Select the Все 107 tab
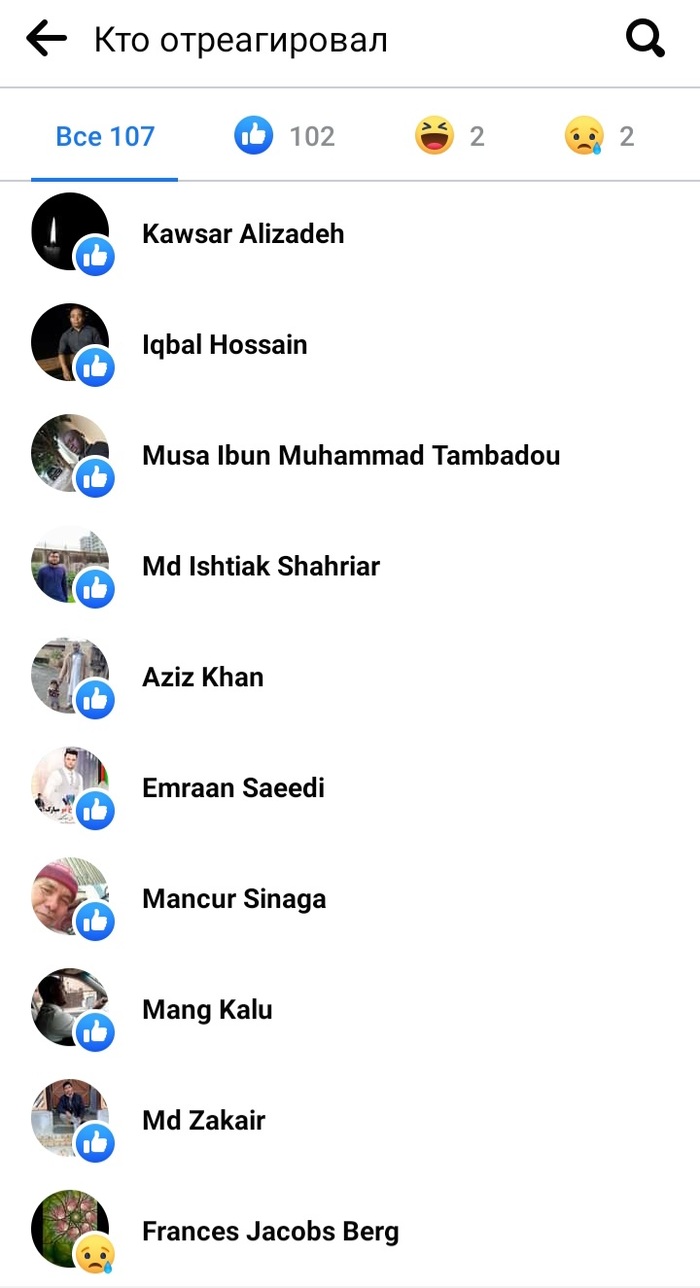This screenshot has height=1288, width=700. coord(105,136)
